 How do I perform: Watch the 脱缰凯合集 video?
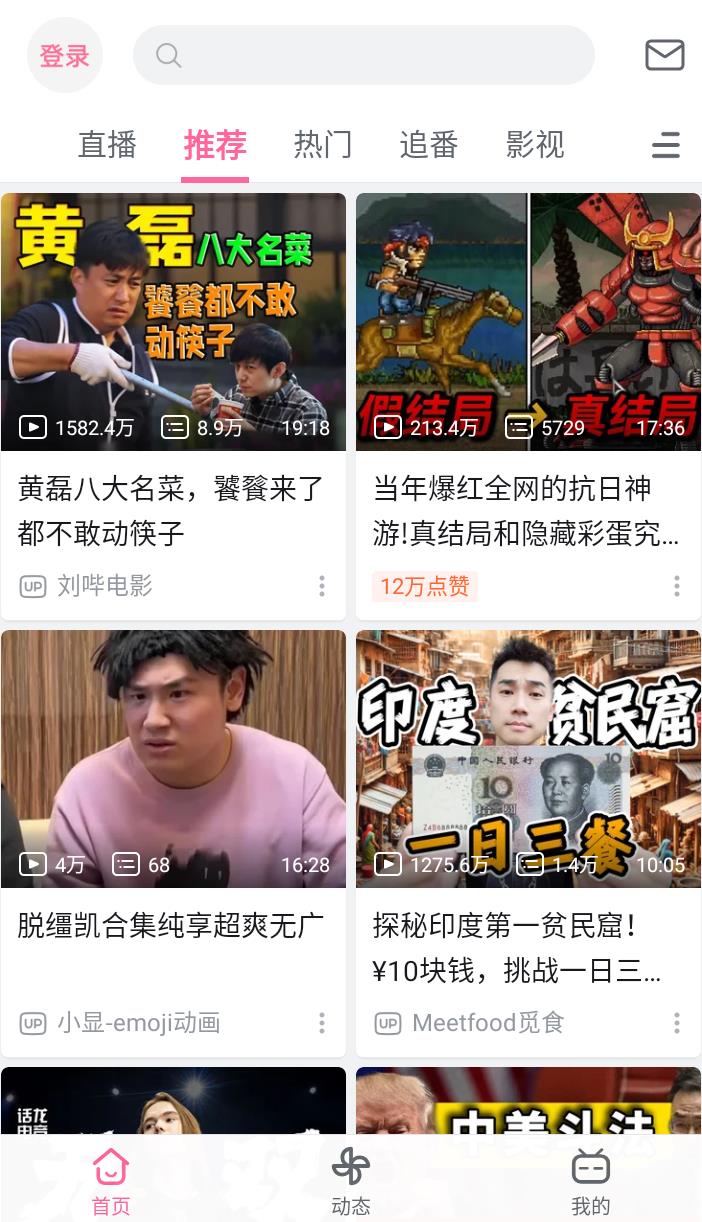(174, 758)
